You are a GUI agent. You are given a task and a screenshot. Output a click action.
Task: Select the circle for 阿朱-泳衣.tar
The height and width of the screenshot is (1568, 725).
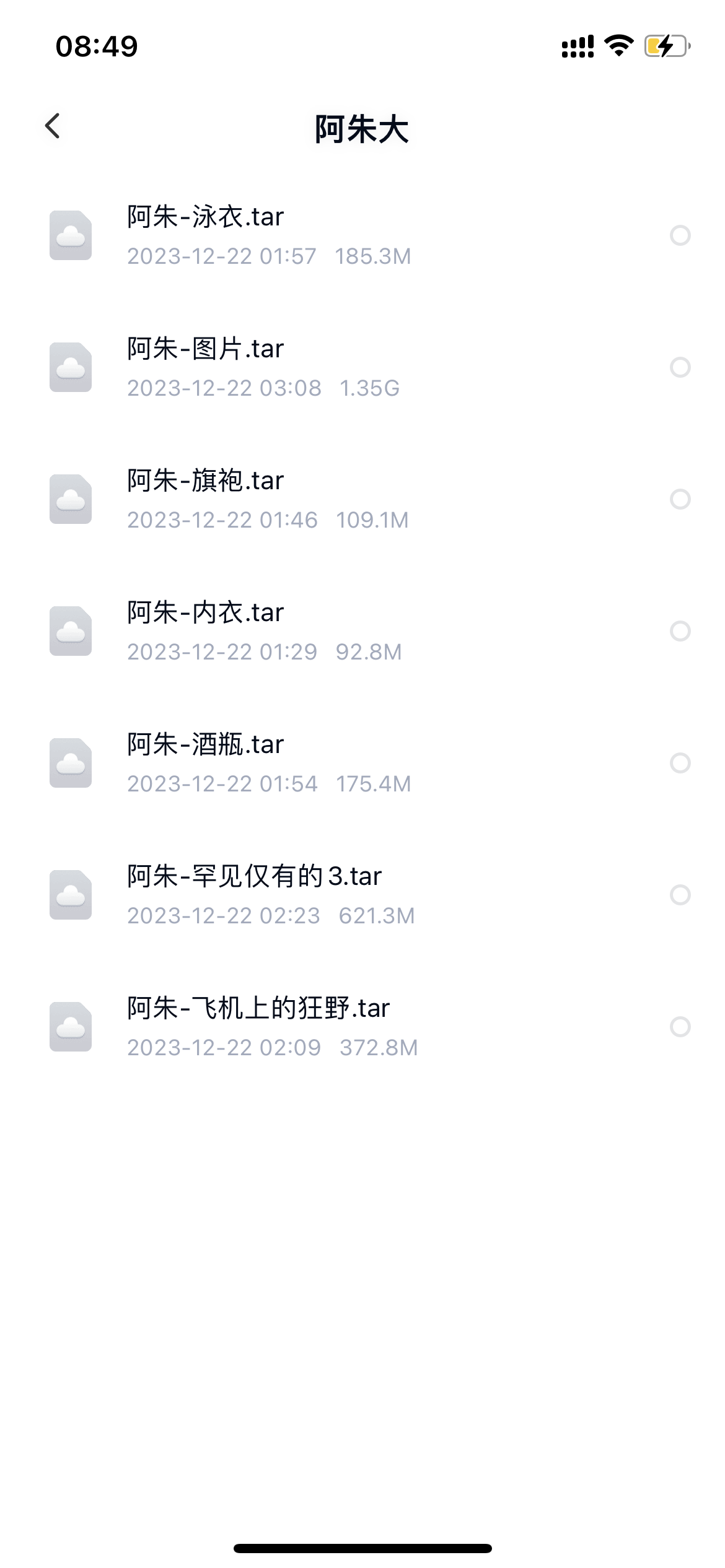(680, 235)
